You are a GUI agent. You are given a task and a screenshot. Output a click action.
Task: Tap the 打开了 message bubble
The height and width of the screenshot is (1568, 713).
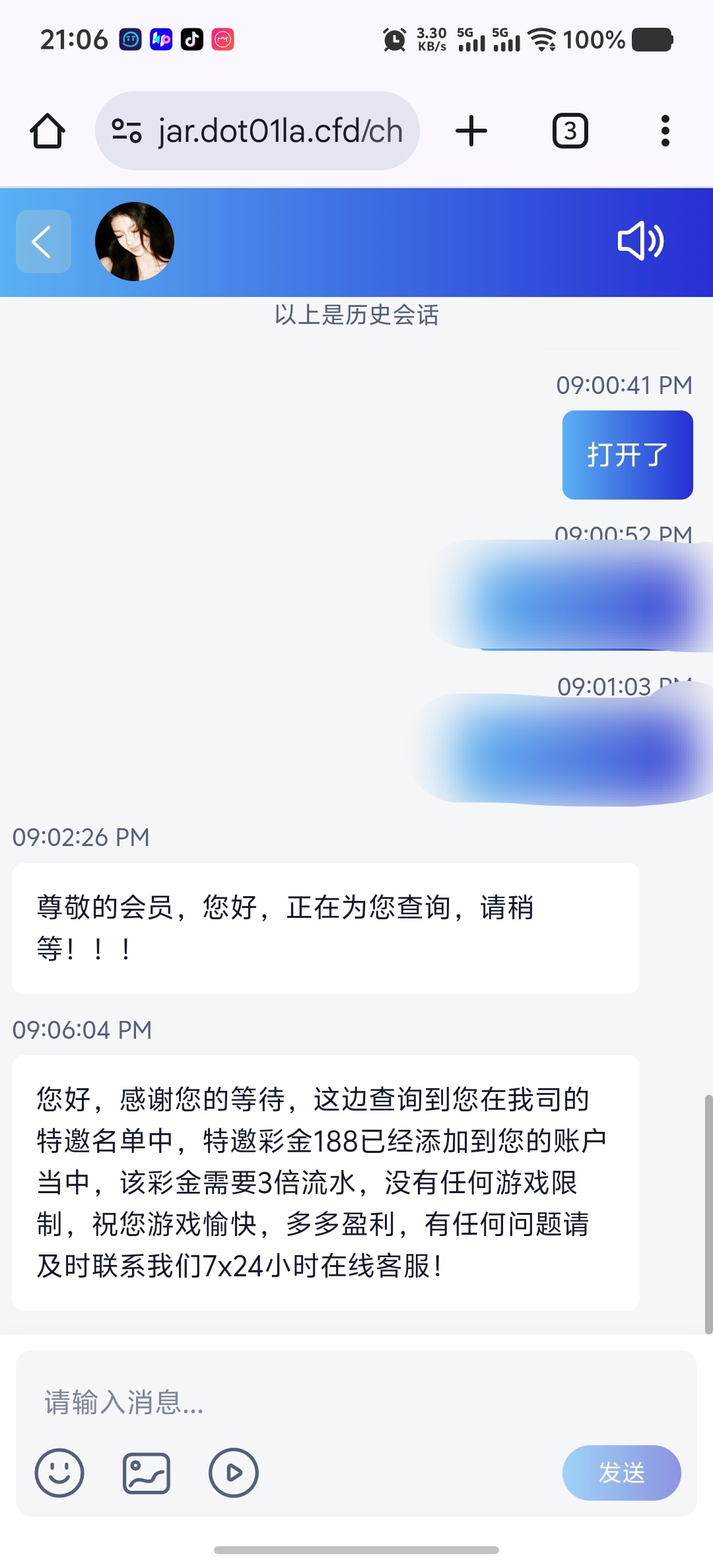[626, 453]
